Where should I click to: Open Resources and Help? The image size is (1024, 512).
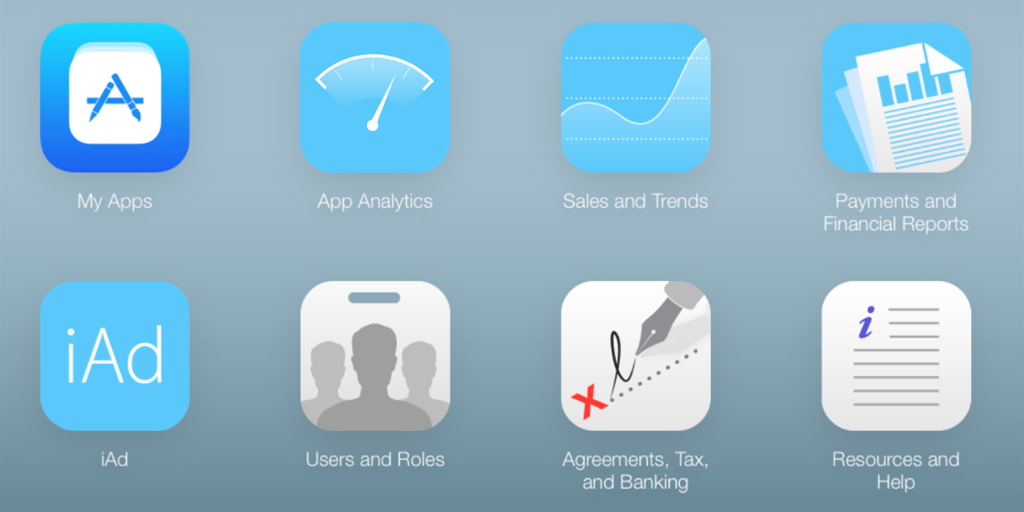pyautogui.click(x=896, y=356)
